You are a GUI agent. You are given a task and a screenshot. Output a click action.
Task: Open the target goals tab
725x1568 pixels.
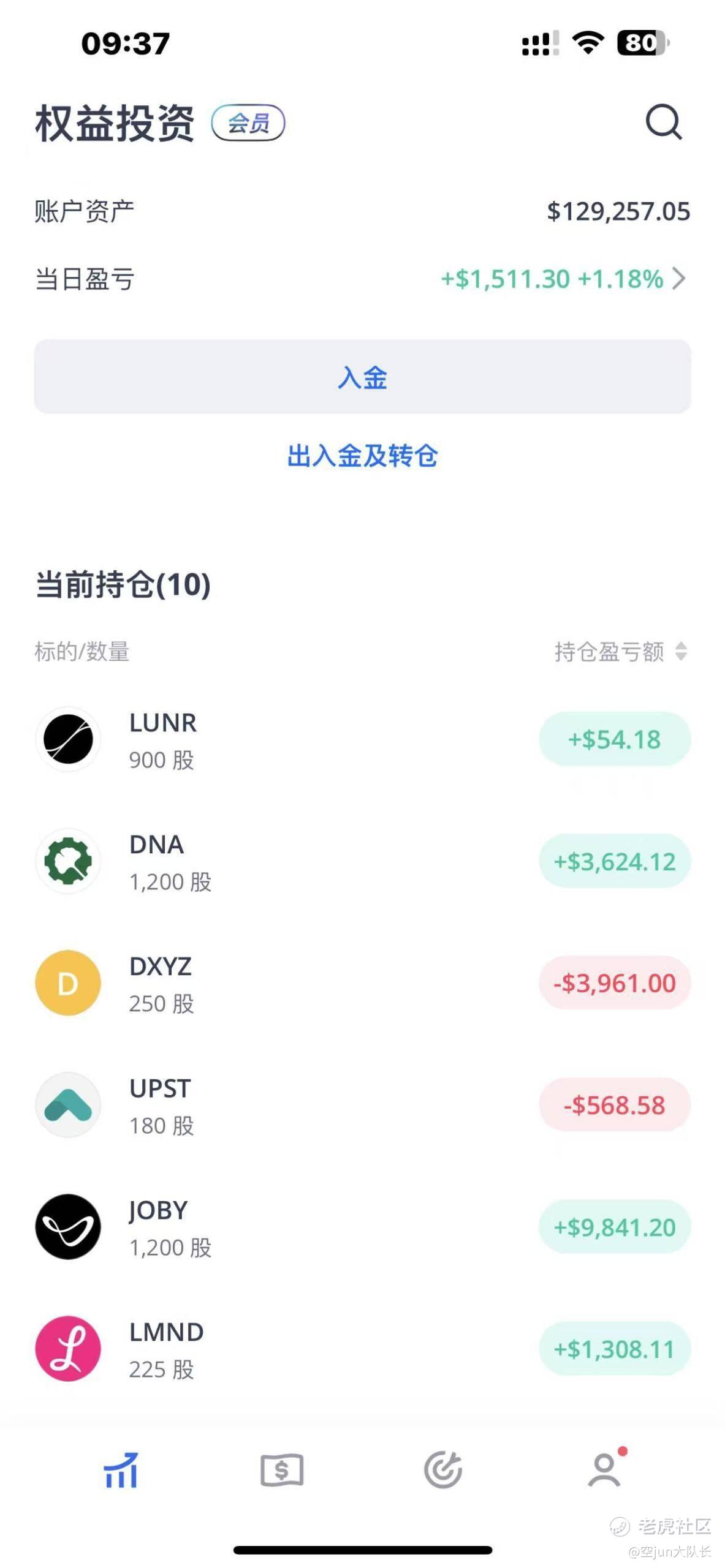[x=443, y=1470]
